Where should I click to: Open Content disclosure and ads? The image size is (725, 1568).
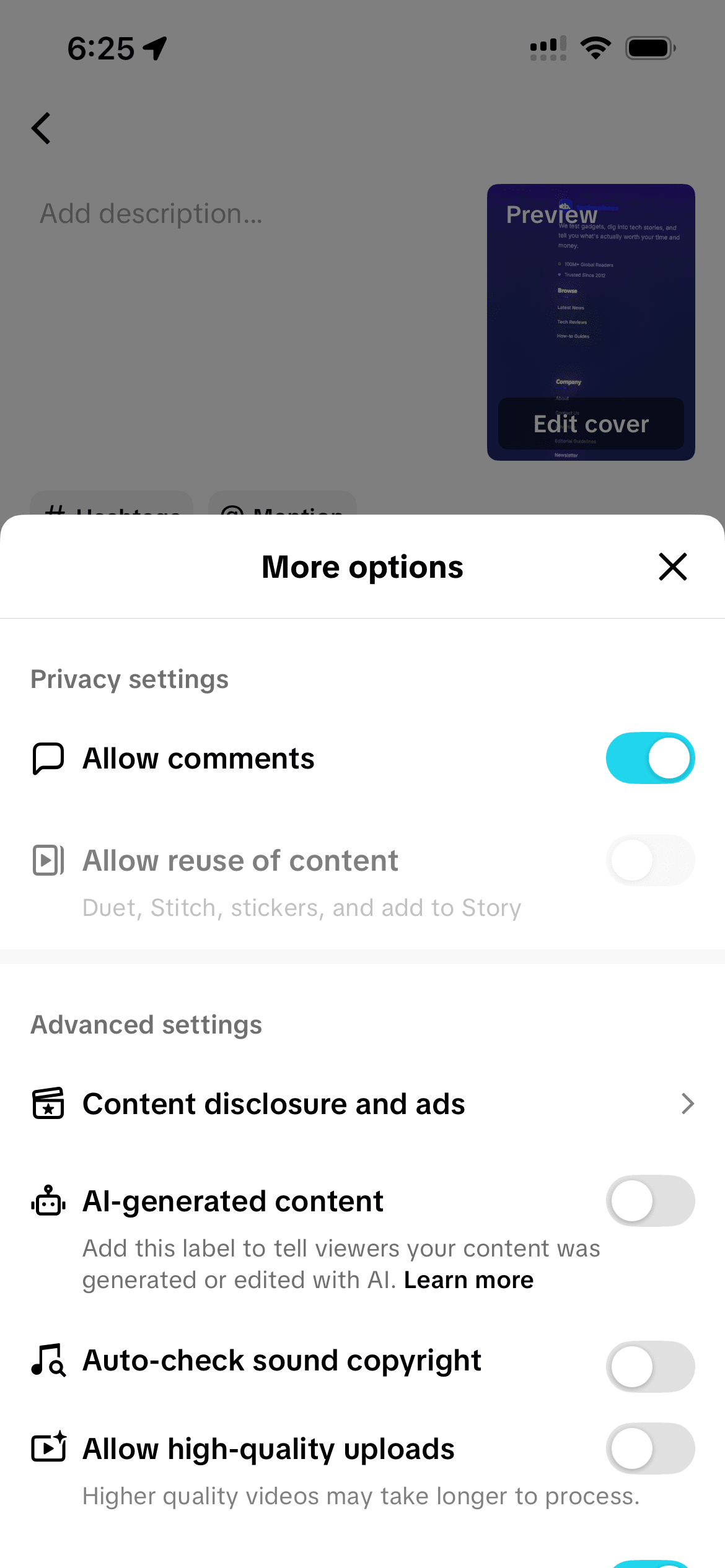pyautogui.click(x=362, y=1104)
